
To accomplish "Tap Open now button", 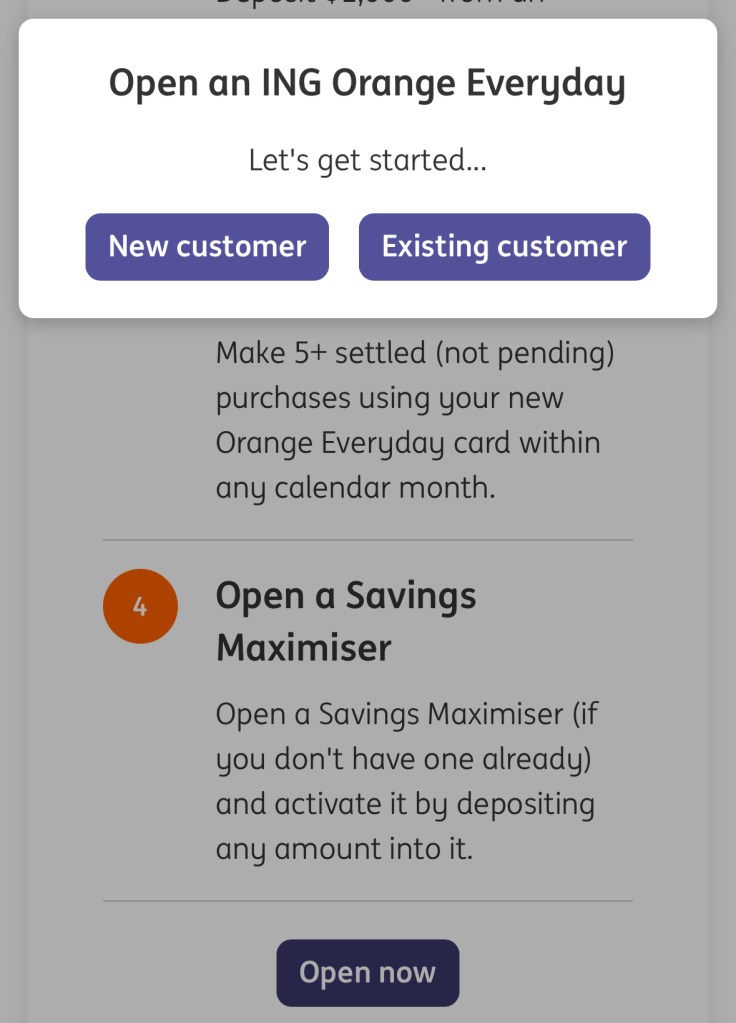I will pyautogui.click(x=367, y=972).
